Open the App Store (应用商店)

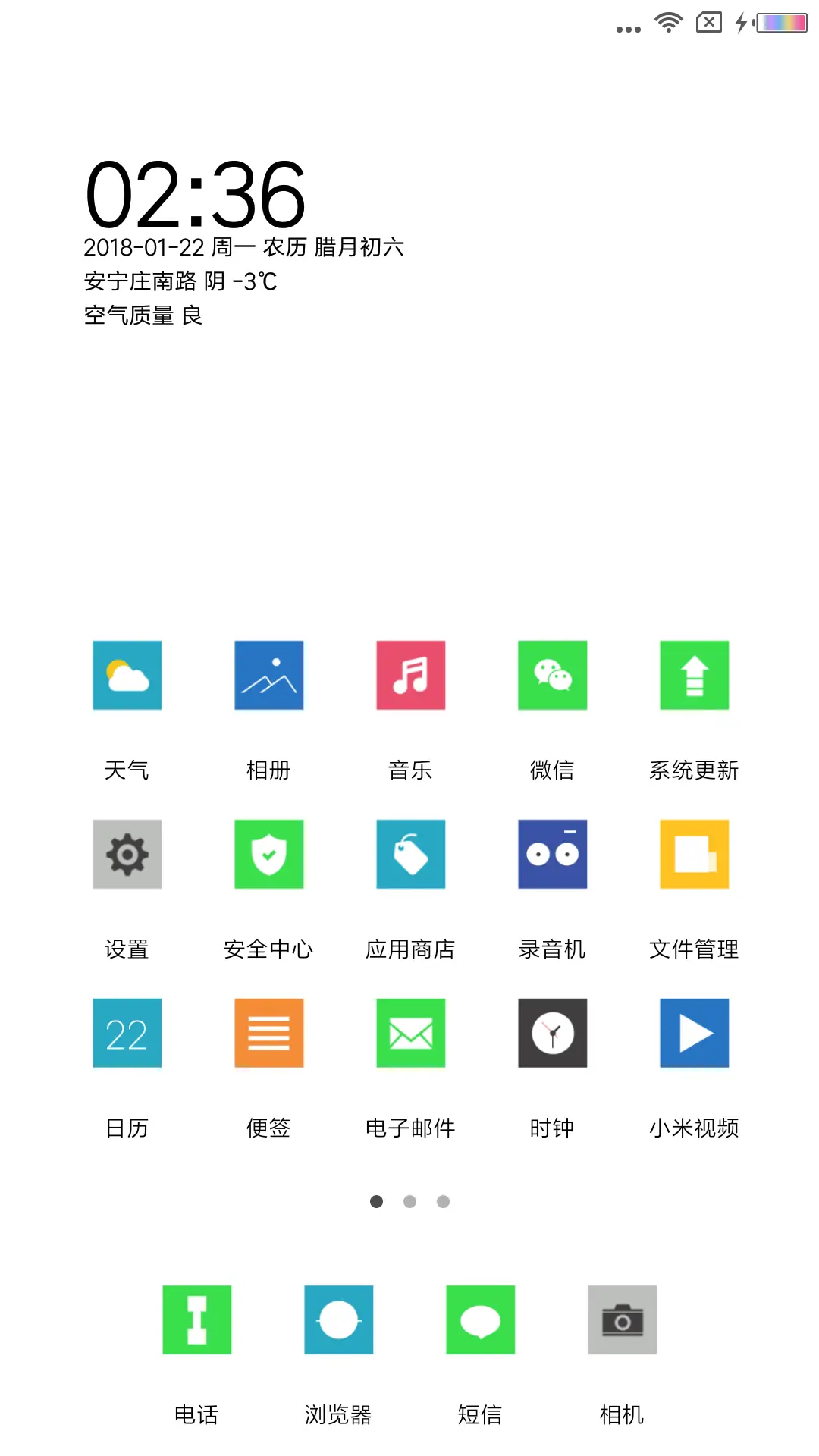click(x=410, y=854)
